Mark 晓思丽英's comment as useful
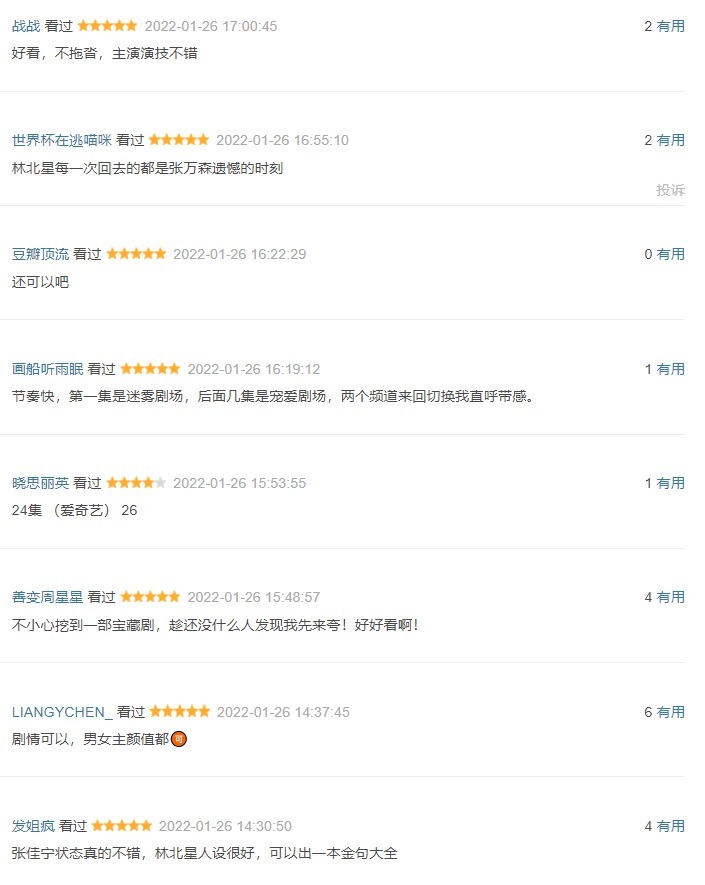705x885 pixels. [x=671, y=483]
